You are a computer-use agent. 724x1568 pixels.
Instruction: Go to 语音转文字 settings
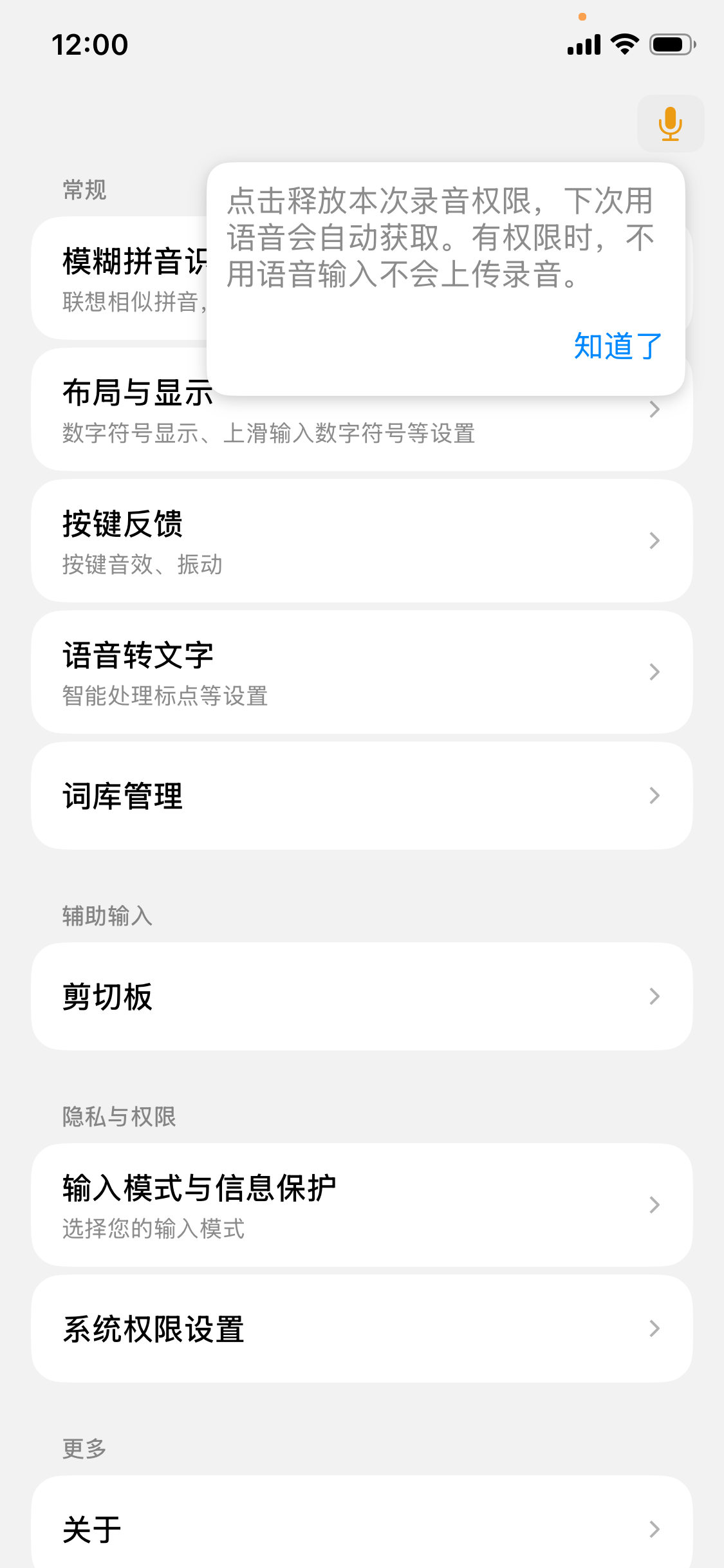(362, 672)
